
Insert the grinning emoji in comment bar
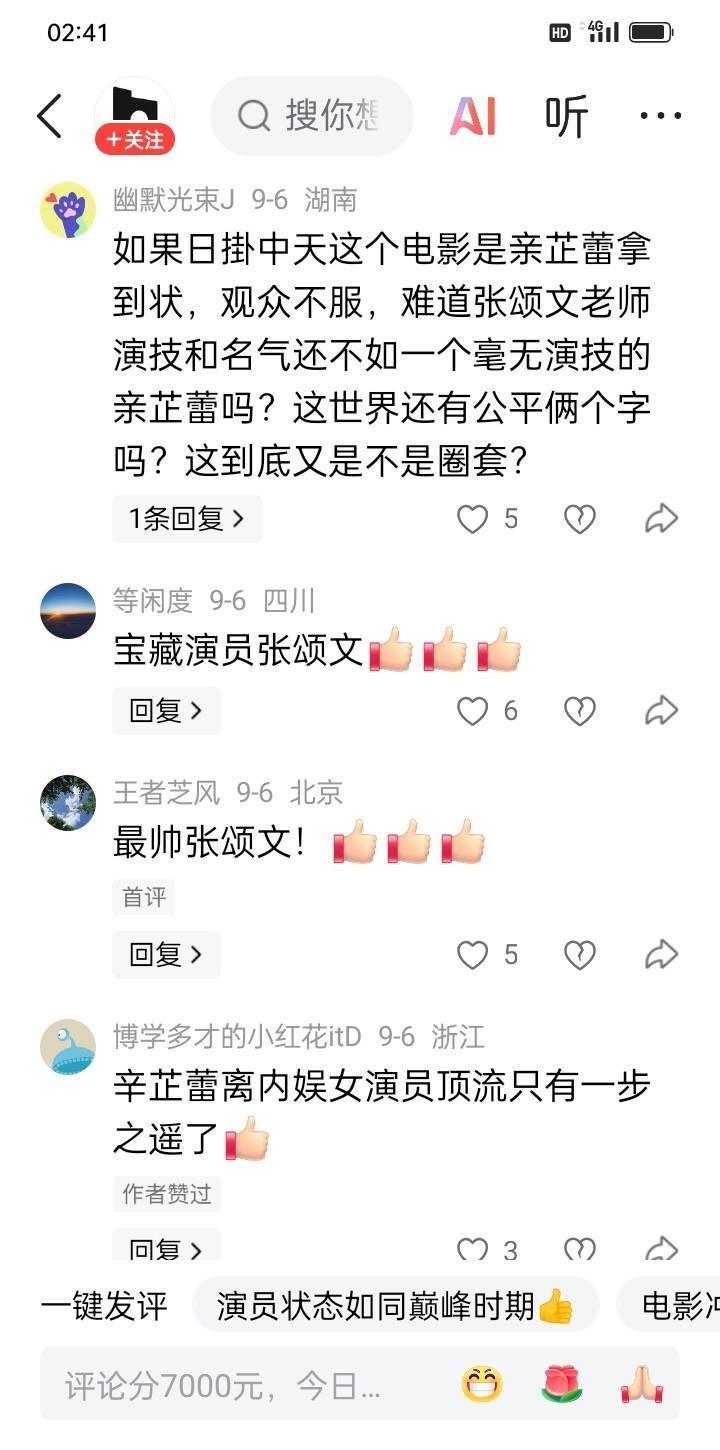pos(482,1385)
